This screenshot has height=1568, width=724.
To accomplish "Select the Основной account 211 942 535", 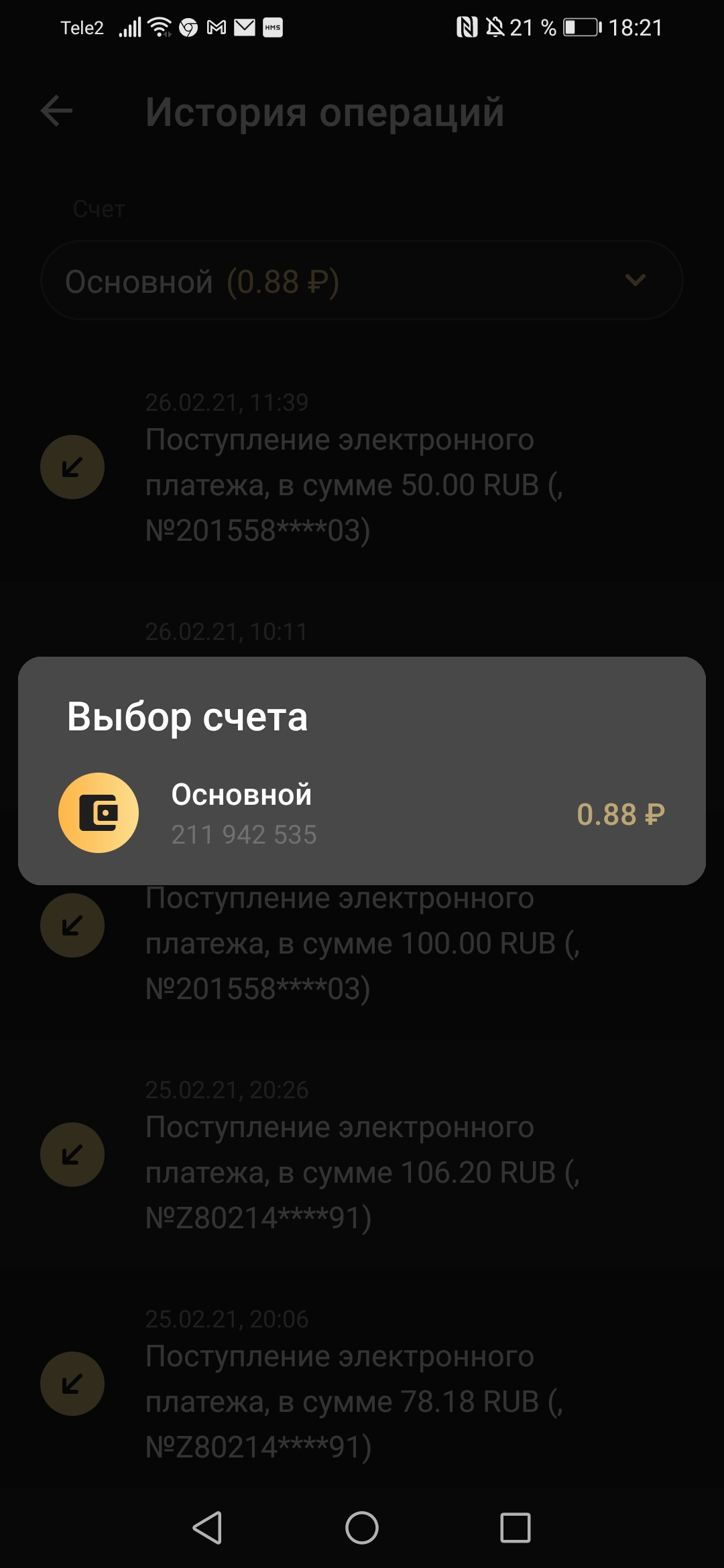I will click(x=362, y=813).
